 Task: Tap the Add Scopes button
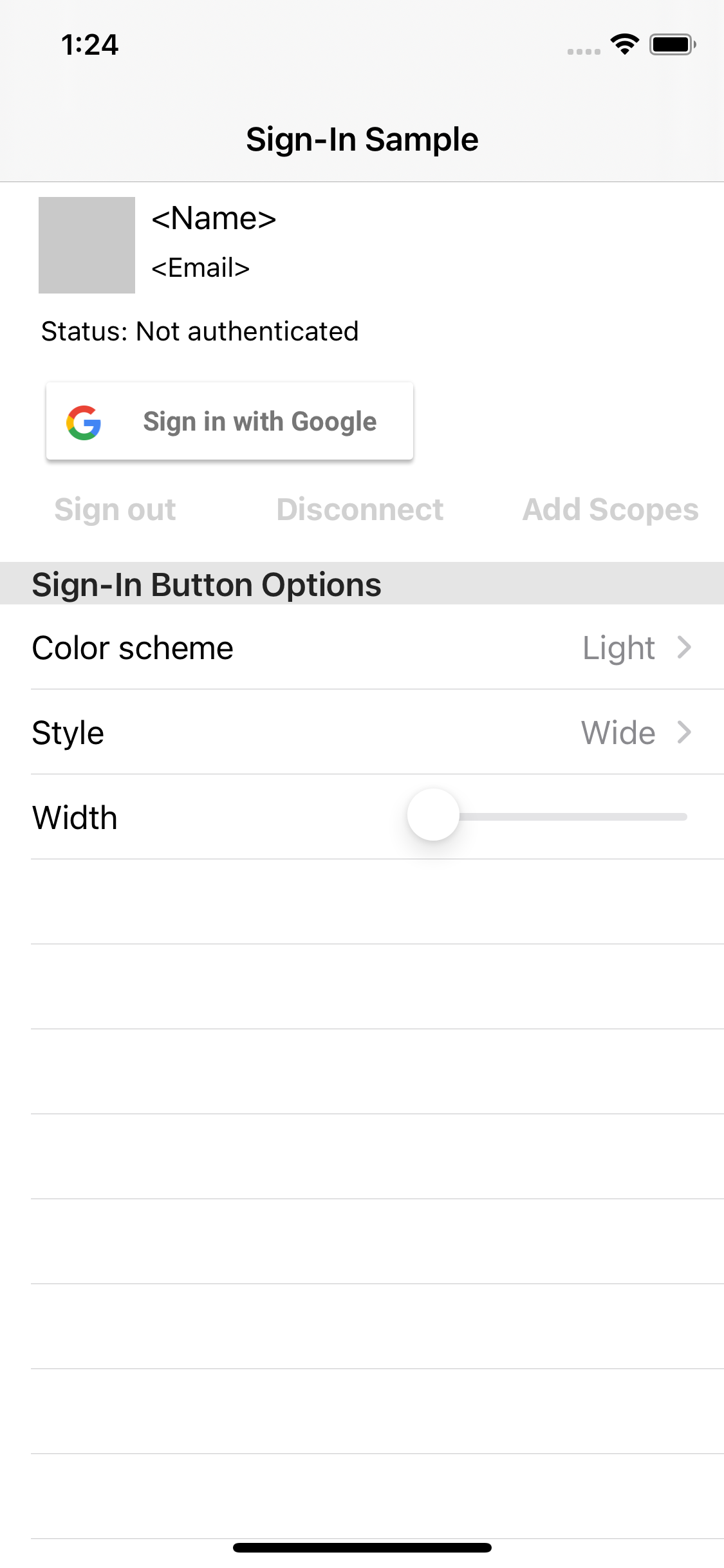609,510
